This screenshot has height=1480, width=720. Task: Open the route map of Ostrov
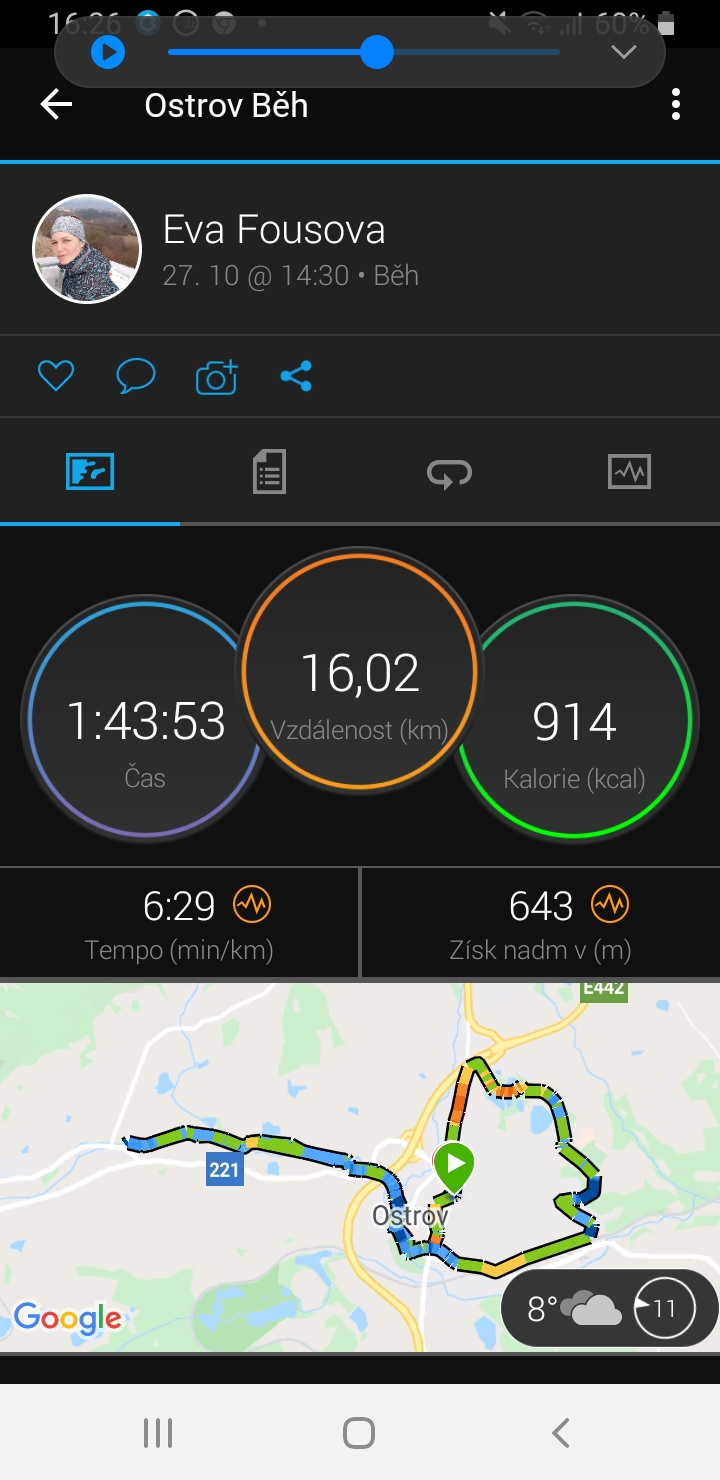pyautogui.click(x=360, y=1167)
